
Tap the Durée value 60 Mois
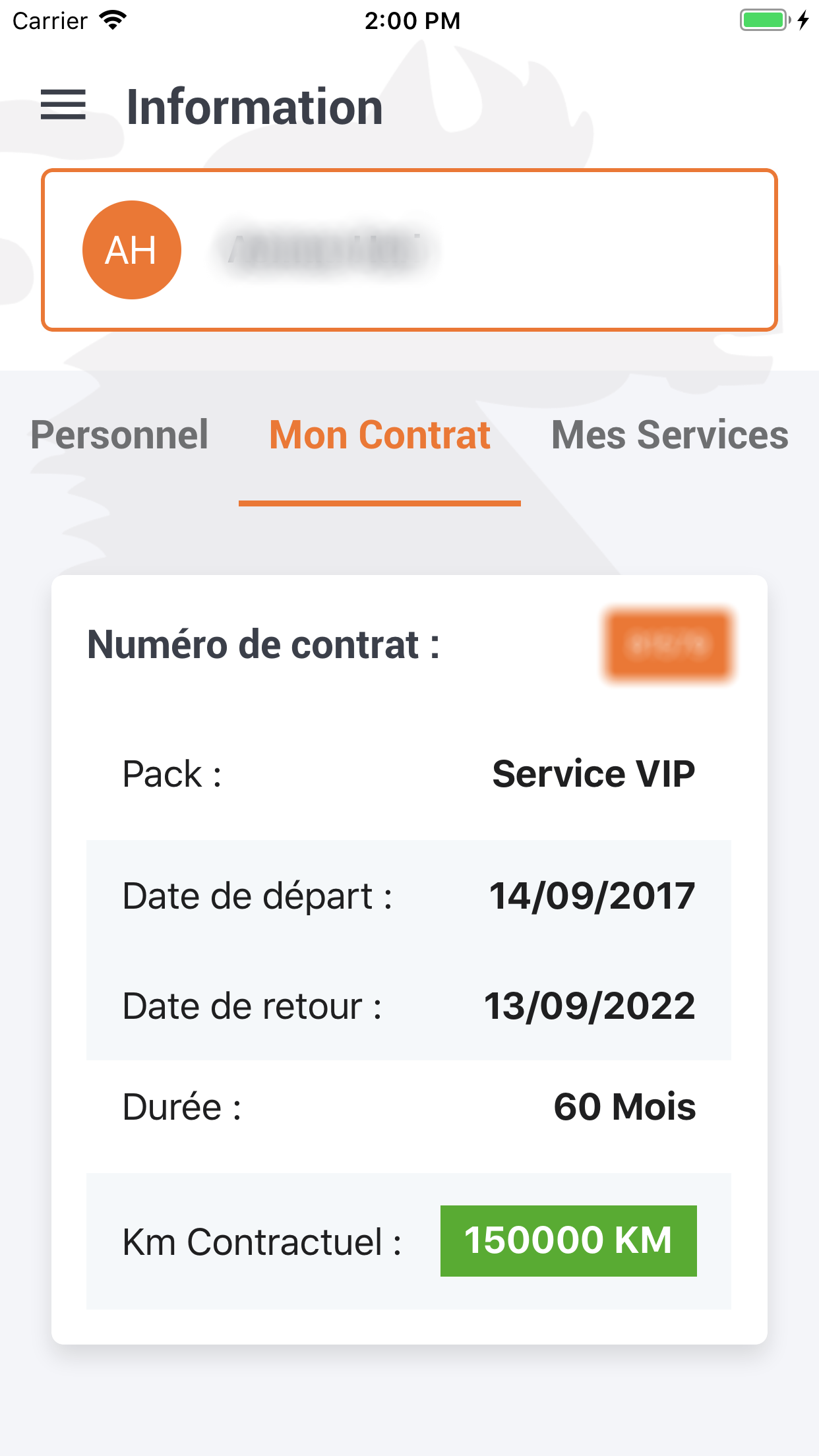click(624, 1107)
